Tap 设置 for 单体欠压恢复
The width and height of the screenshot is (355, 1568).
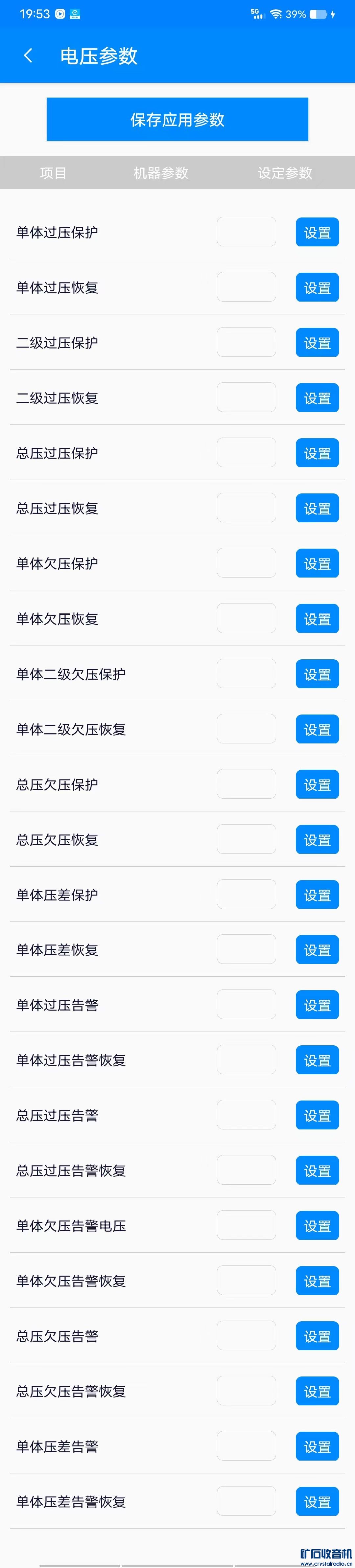pyautogui.click(x=317, y=619)
